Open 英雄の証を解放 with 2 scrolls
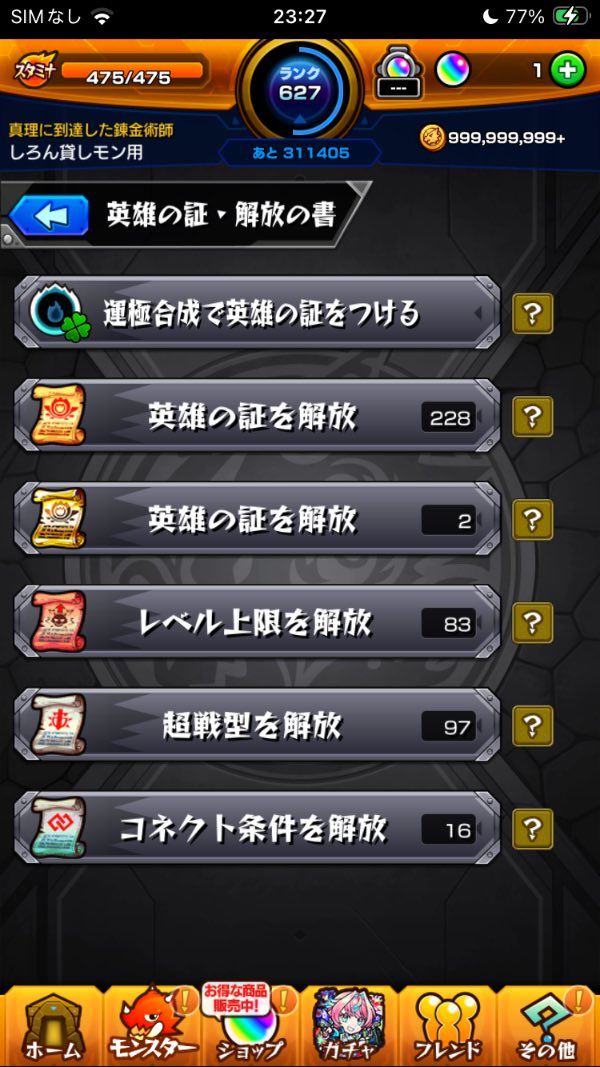 [x=257, y=520]
